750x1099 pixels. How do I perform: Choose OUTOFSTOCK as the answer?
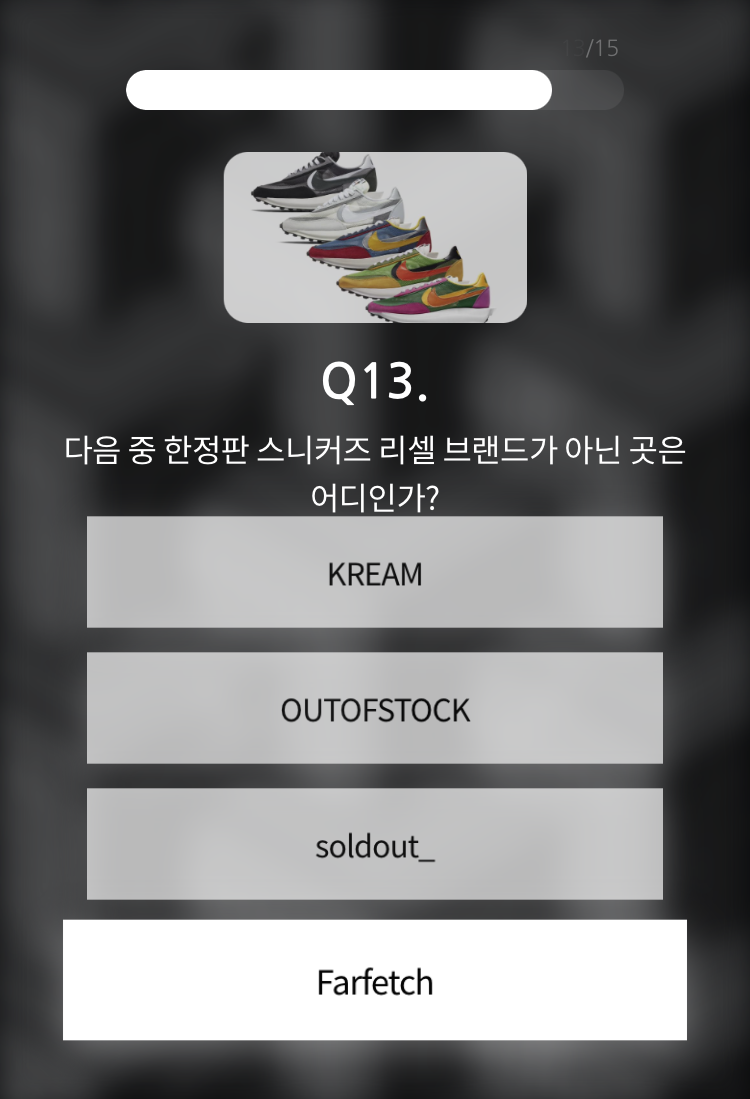click(374, 708)
